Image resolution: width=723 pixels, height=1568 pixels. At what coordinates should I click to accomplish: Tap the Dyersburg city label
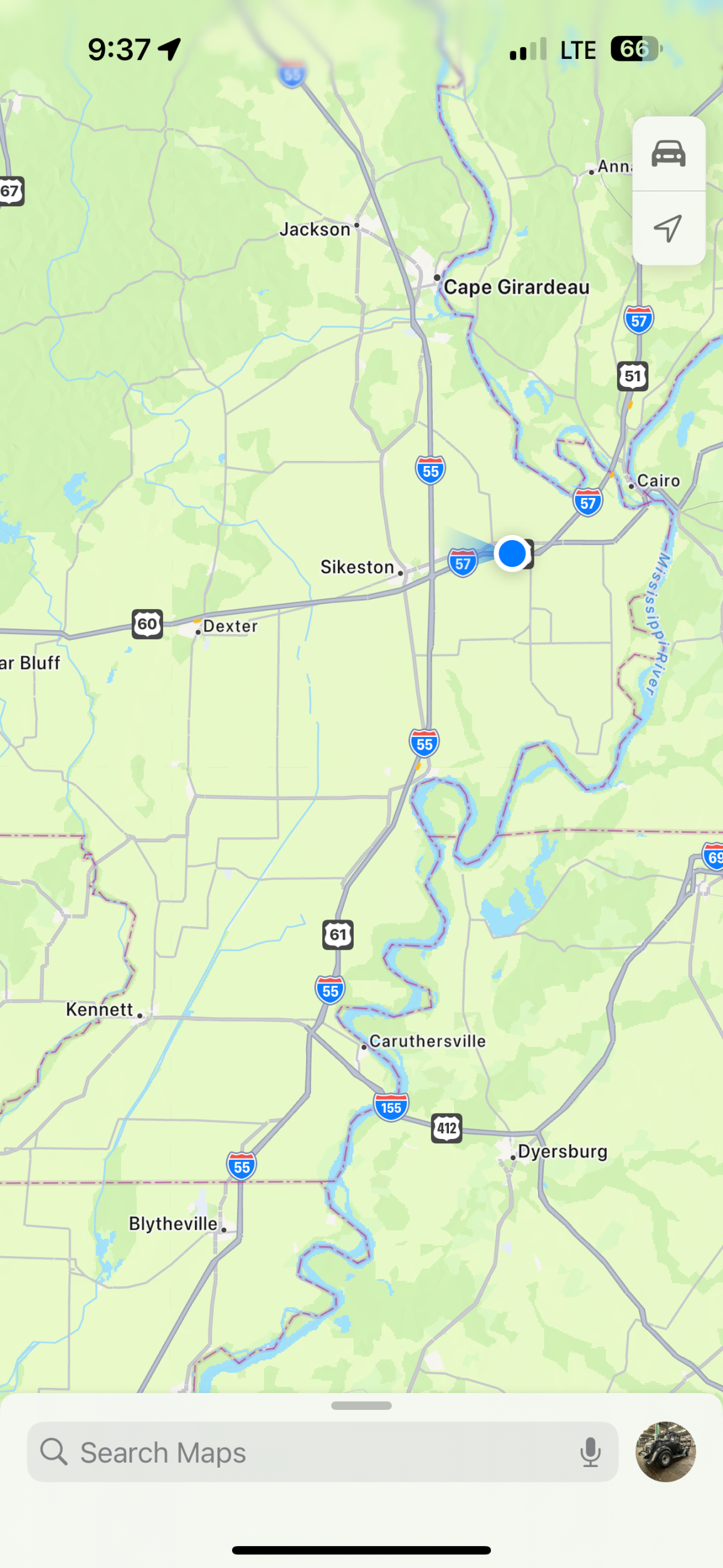pyautogui.click(x=562, y=1152)
